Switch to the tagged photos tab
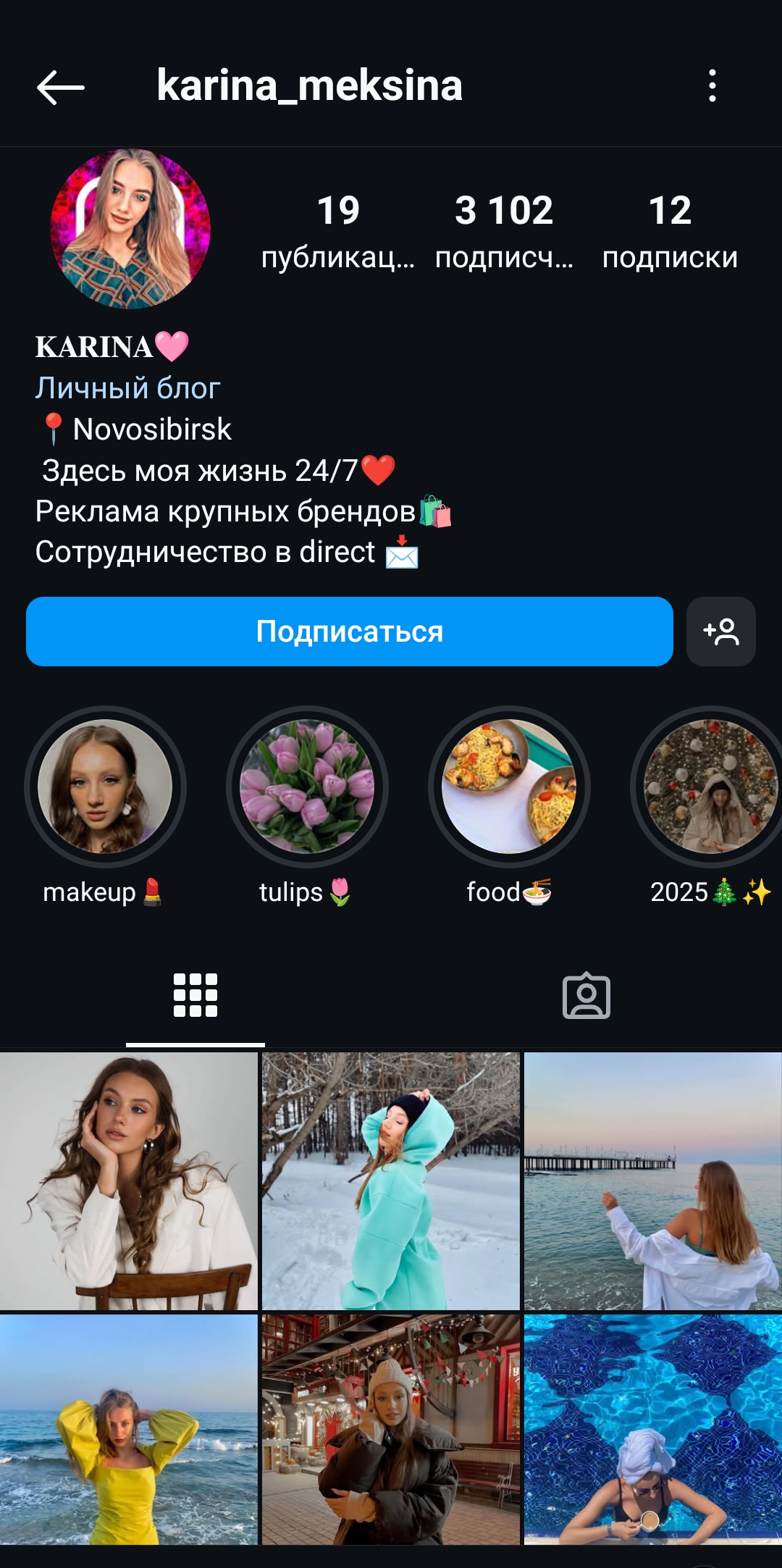 [586, 995]
